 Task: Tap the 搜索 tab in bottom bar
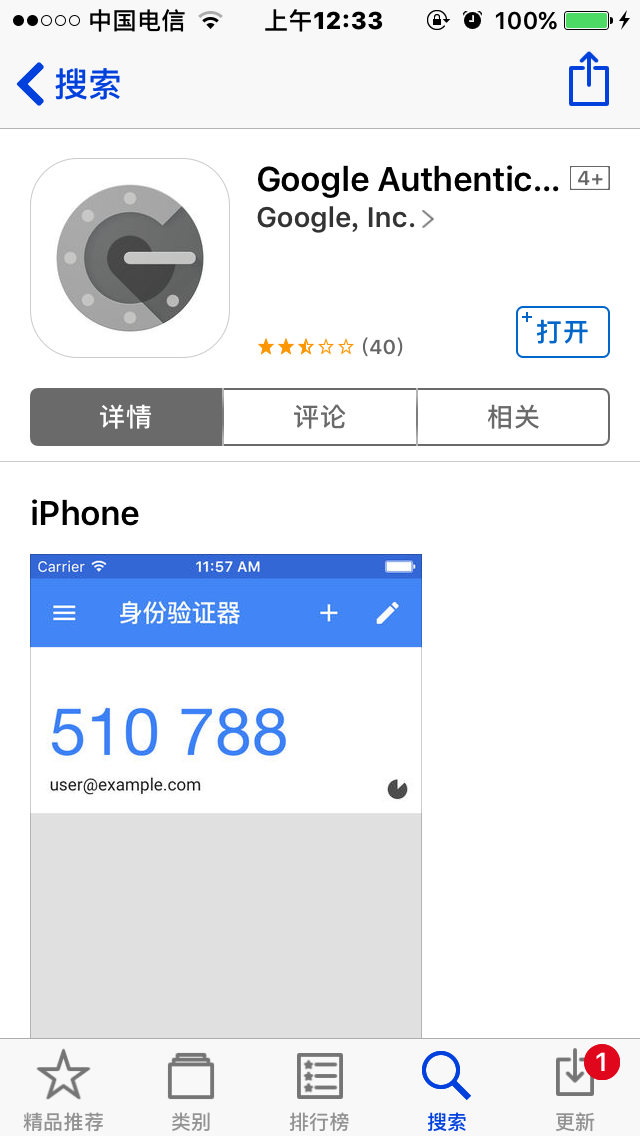pyautogui.click(x=446, y=1090)
